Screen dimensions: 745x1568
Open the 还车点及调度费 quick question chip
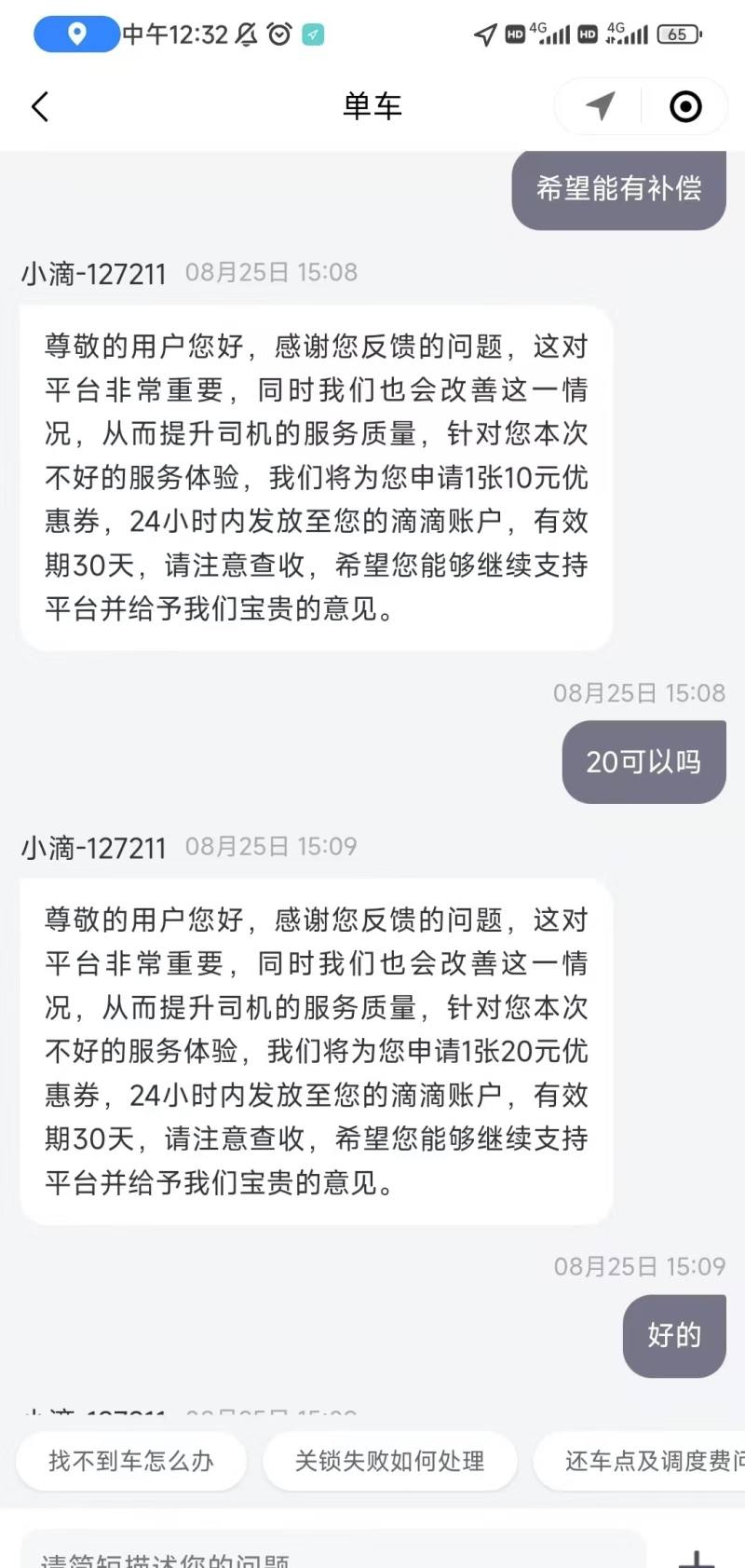(640, 1460)
